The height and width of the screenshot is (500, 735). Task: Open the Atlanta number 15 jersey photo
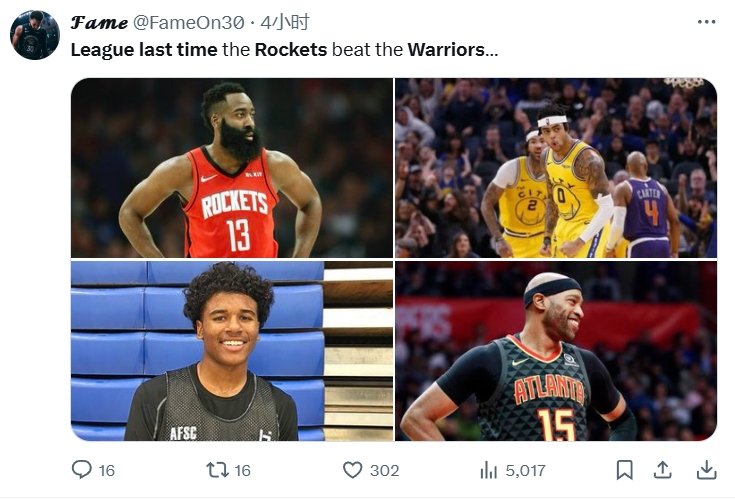click(x=556, y=351)
